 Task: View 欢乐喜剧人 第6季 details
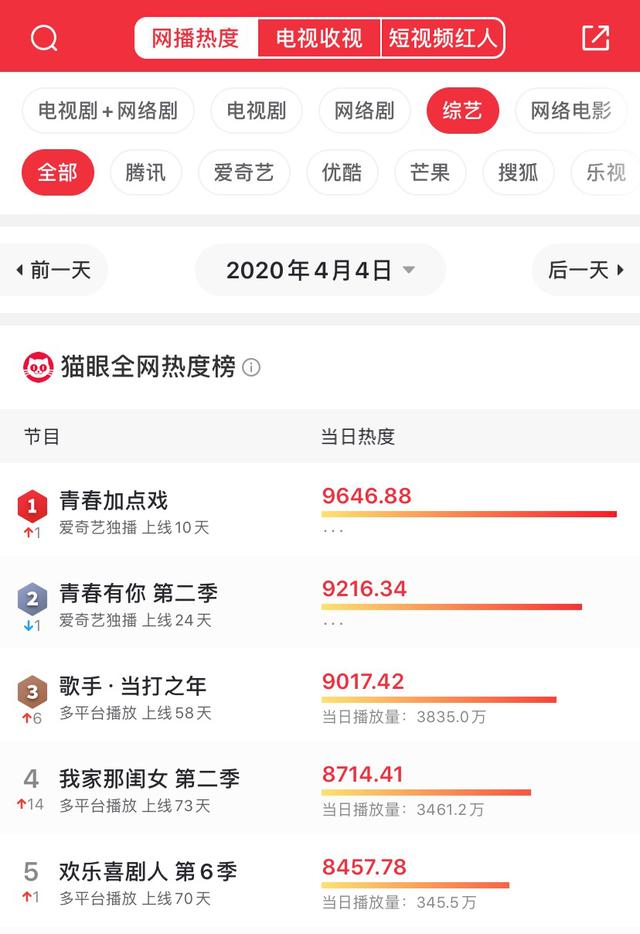(x=148, y=873)
